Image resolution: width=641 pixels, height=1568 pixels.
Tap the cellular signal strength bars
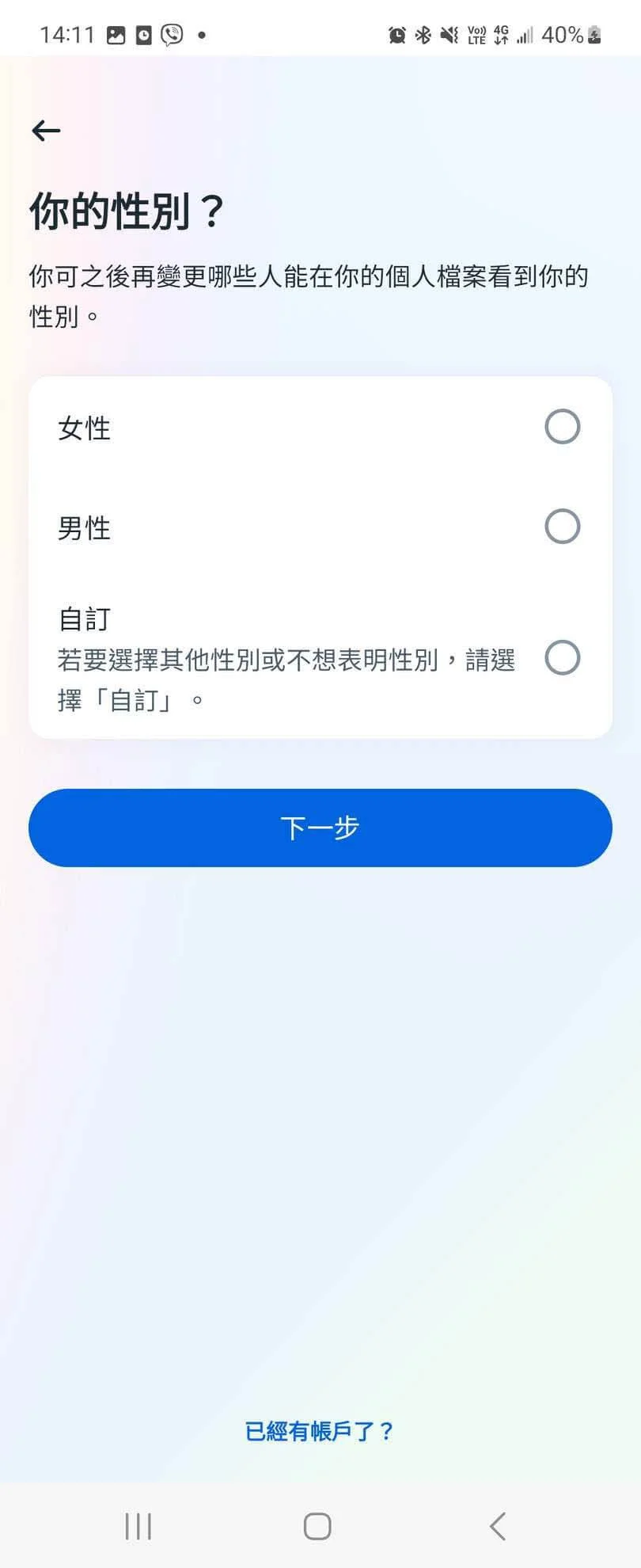click(x=525, y=36)
